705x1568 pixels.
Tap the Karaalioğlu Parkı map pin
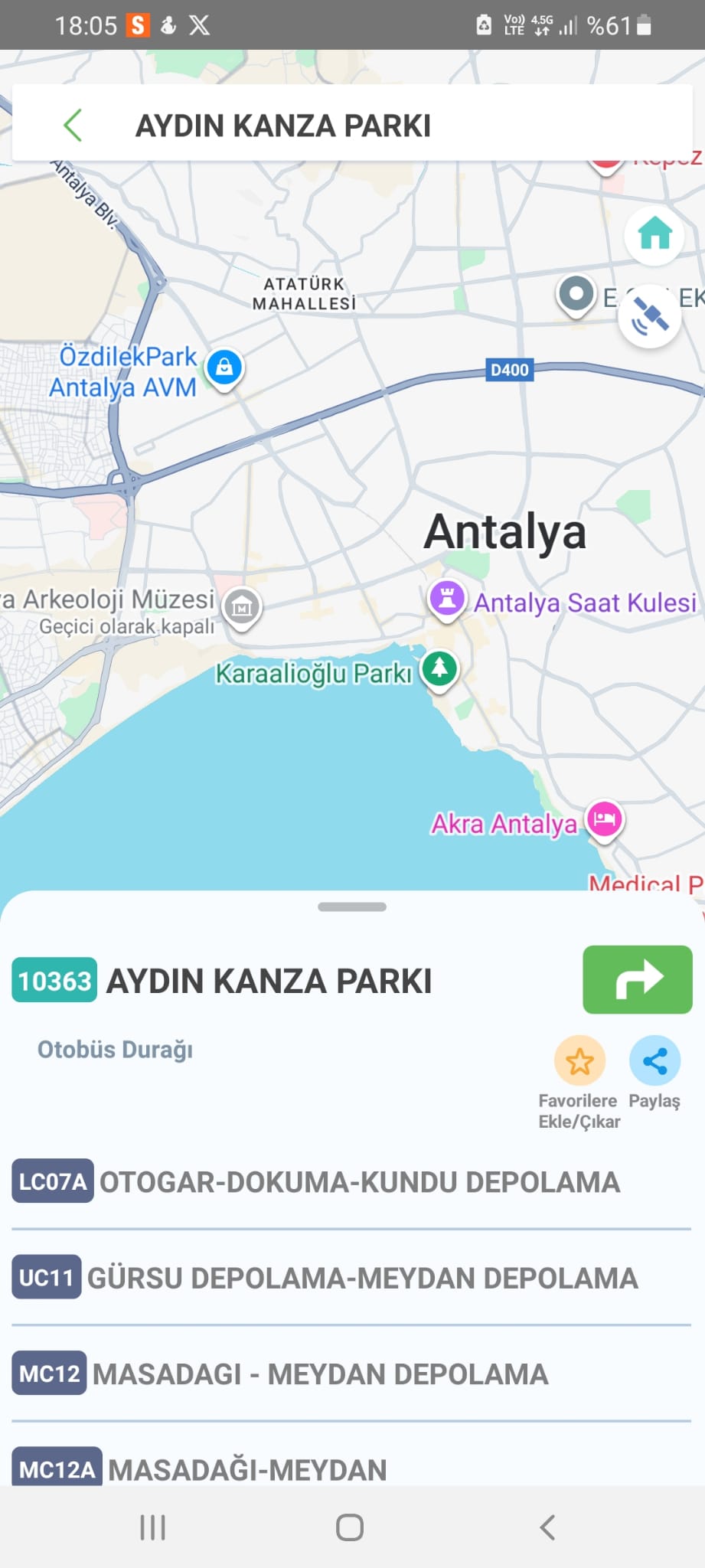click(440, 669)
